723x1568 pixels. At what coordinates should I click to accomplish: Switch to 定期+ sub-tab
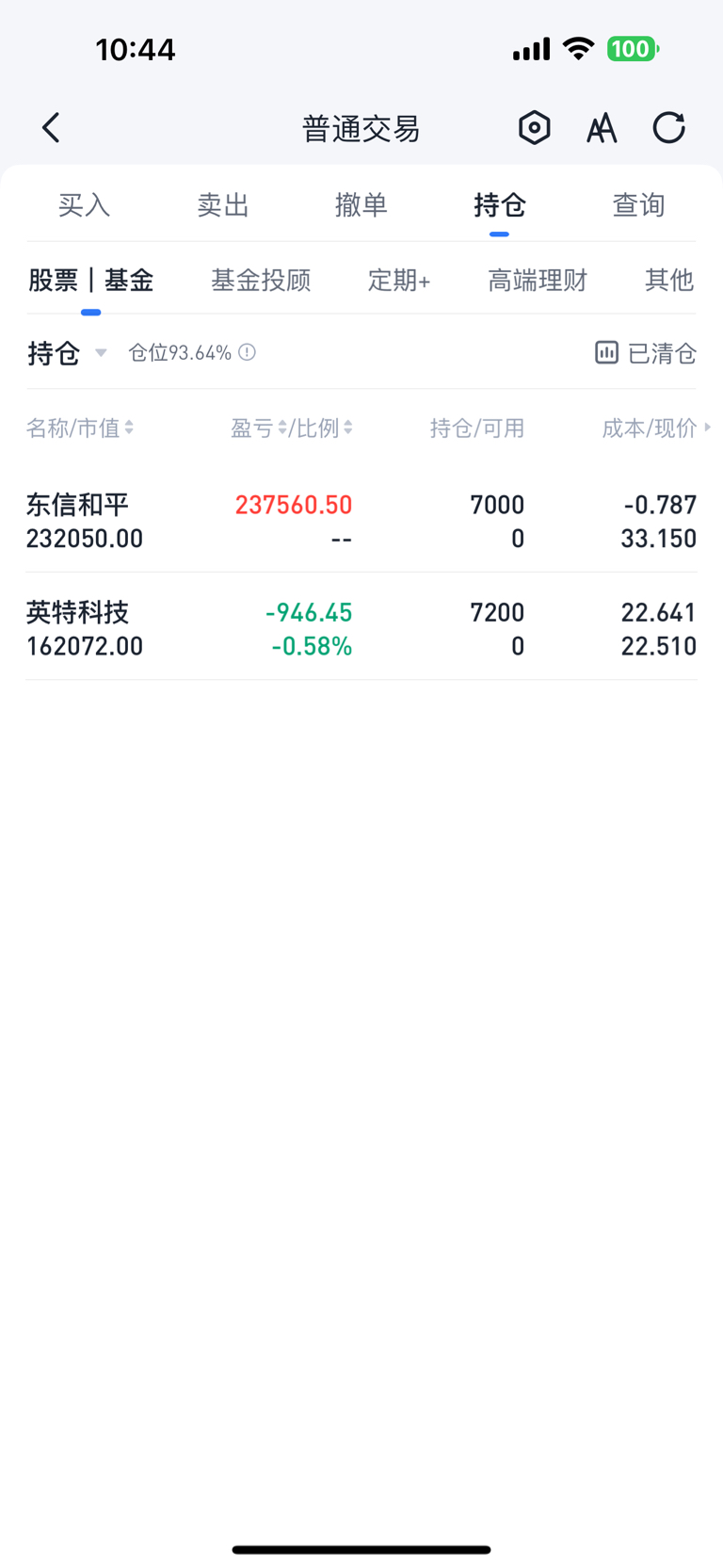399,281
